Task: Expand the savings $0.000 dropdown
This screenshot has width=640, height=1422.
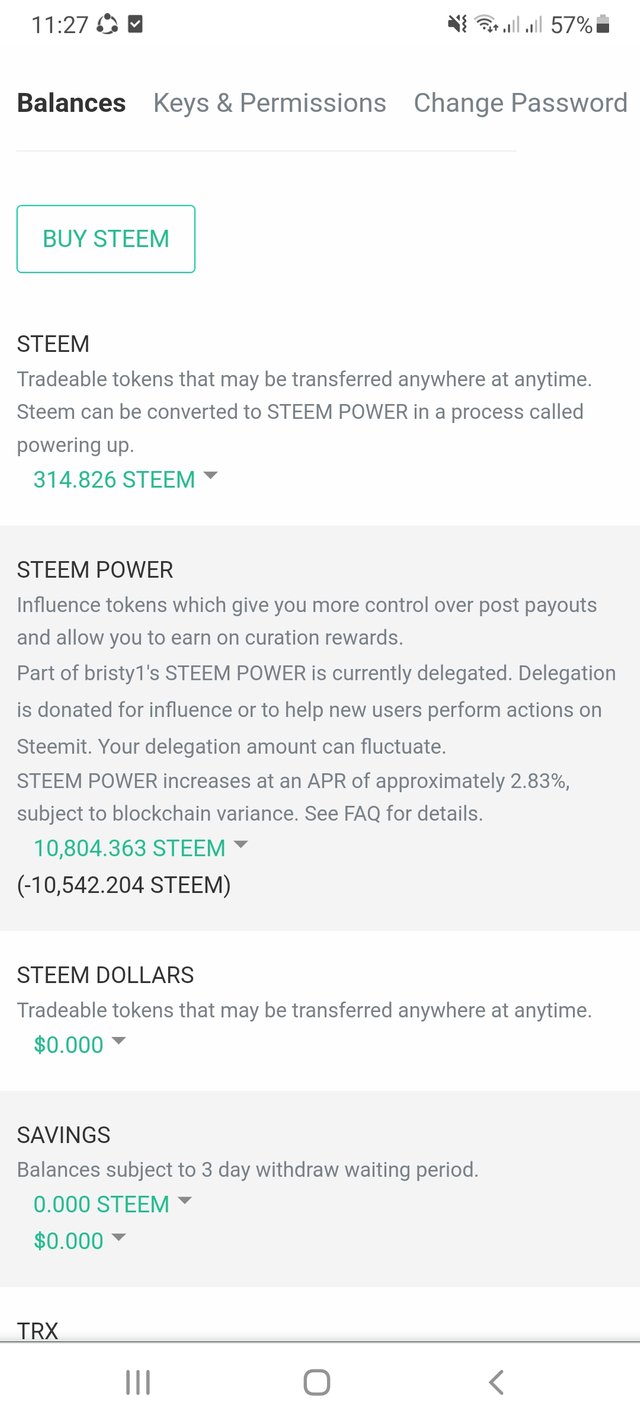Action: (79, 1241)
